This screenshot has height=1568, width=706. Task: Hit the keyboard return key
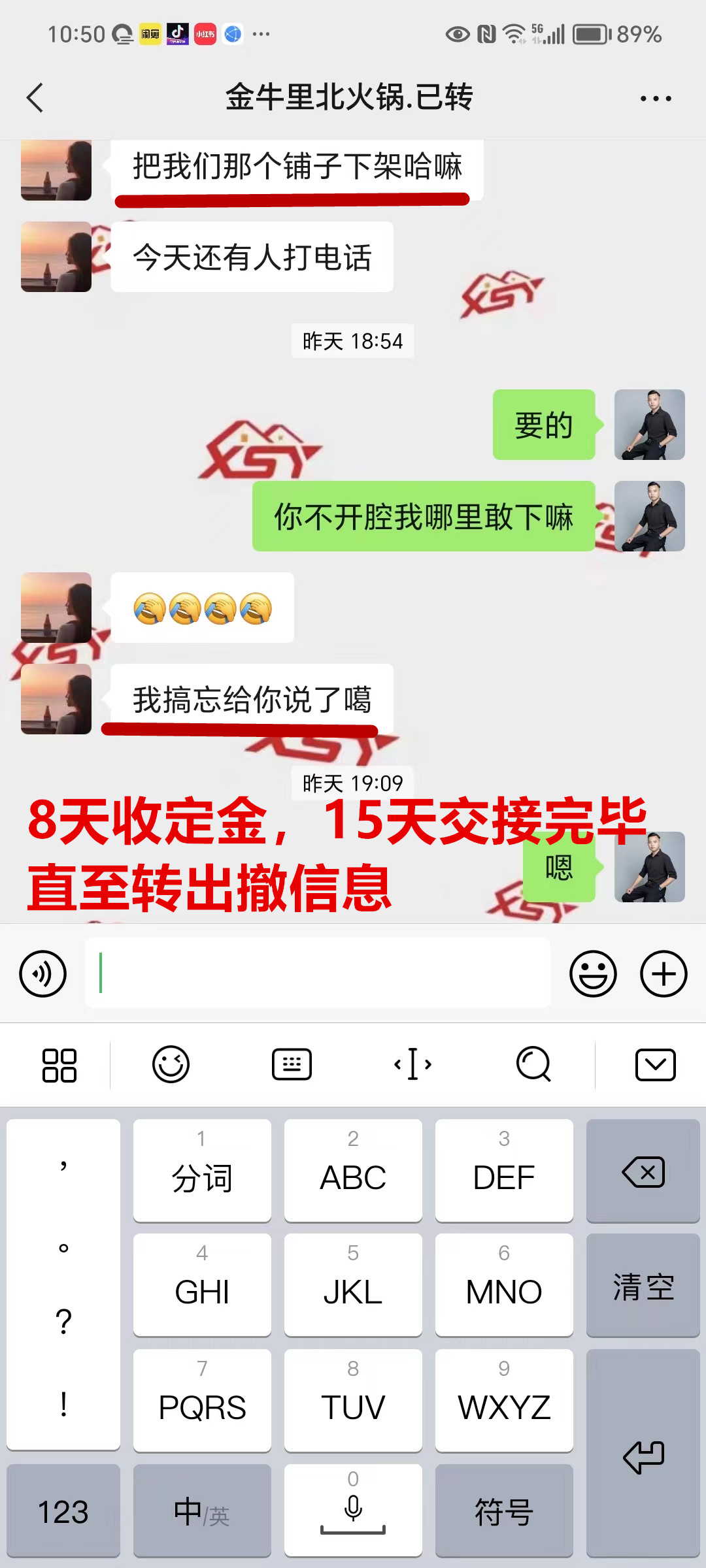[x=643, y=1456]
